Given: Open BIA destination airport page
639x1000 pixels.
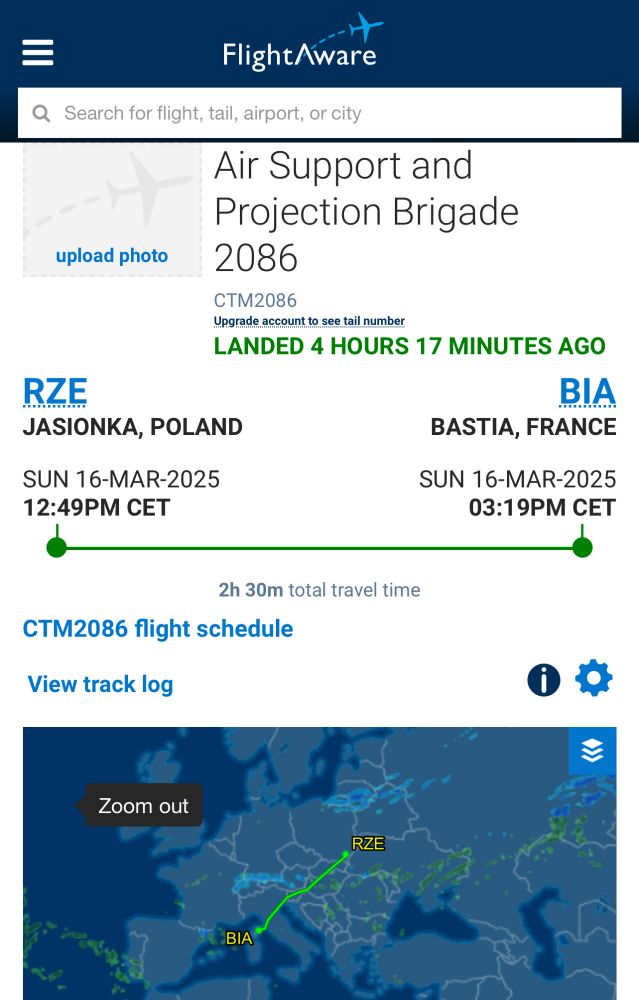Looking at the screenshot, I should coord(587,390).
